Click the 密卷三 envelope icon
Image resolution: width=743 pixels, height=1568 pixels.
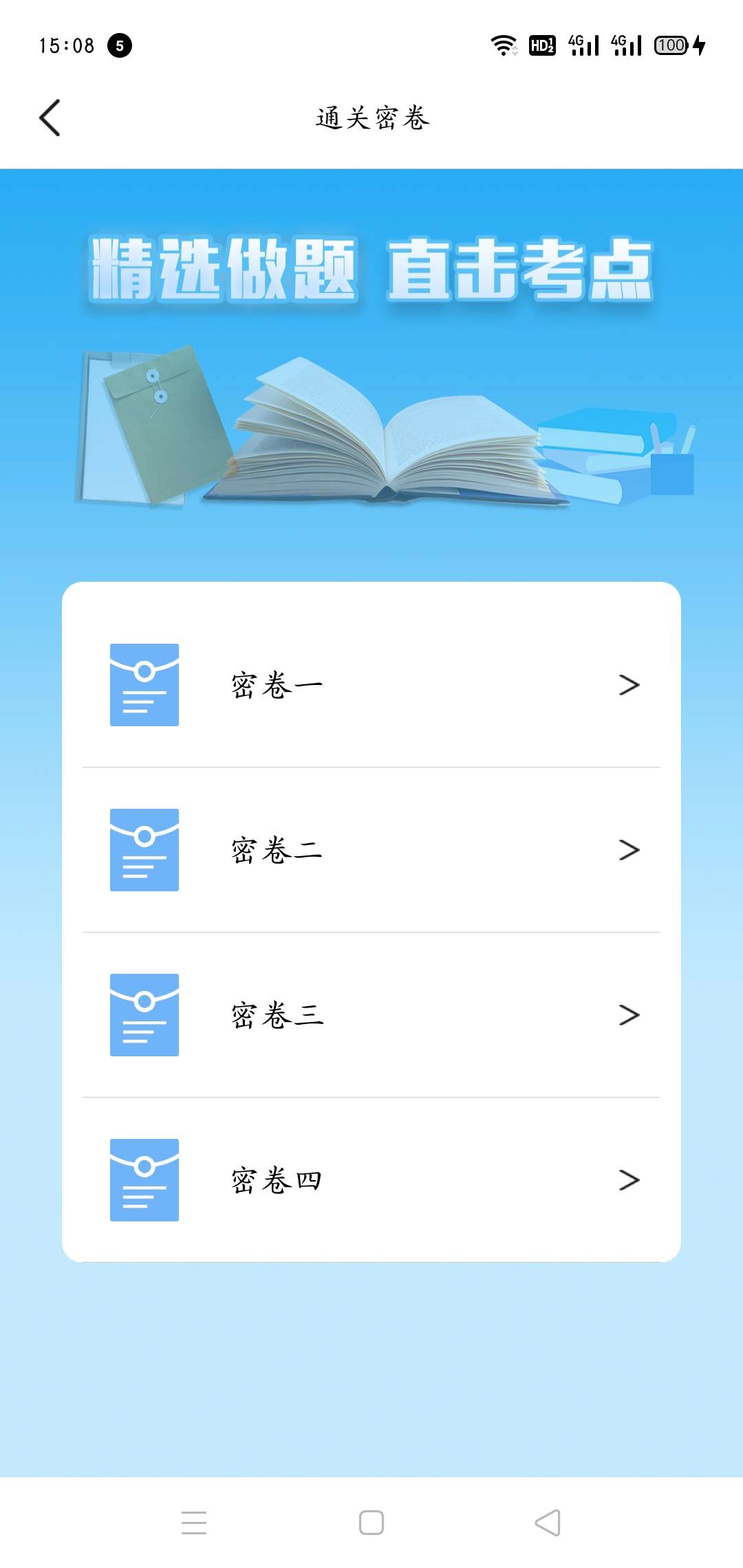click(143, 1014)
